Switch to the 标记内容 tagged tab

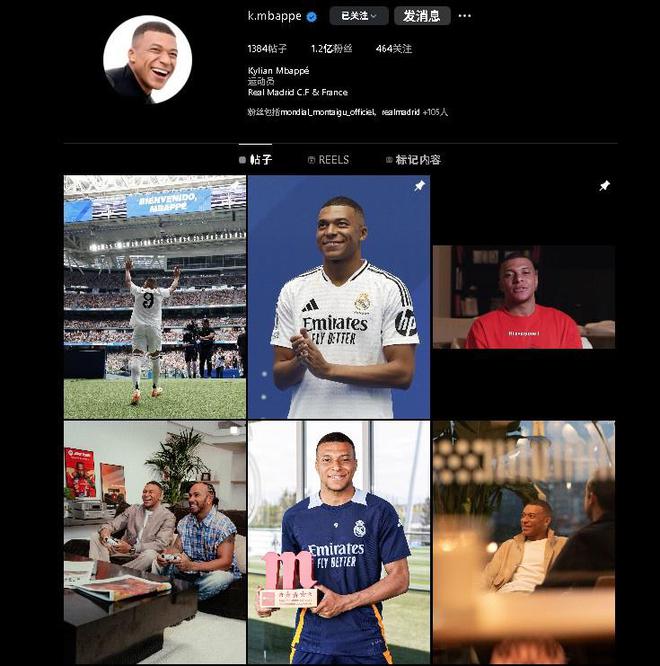pyautogui.click(x=412, y=160)
